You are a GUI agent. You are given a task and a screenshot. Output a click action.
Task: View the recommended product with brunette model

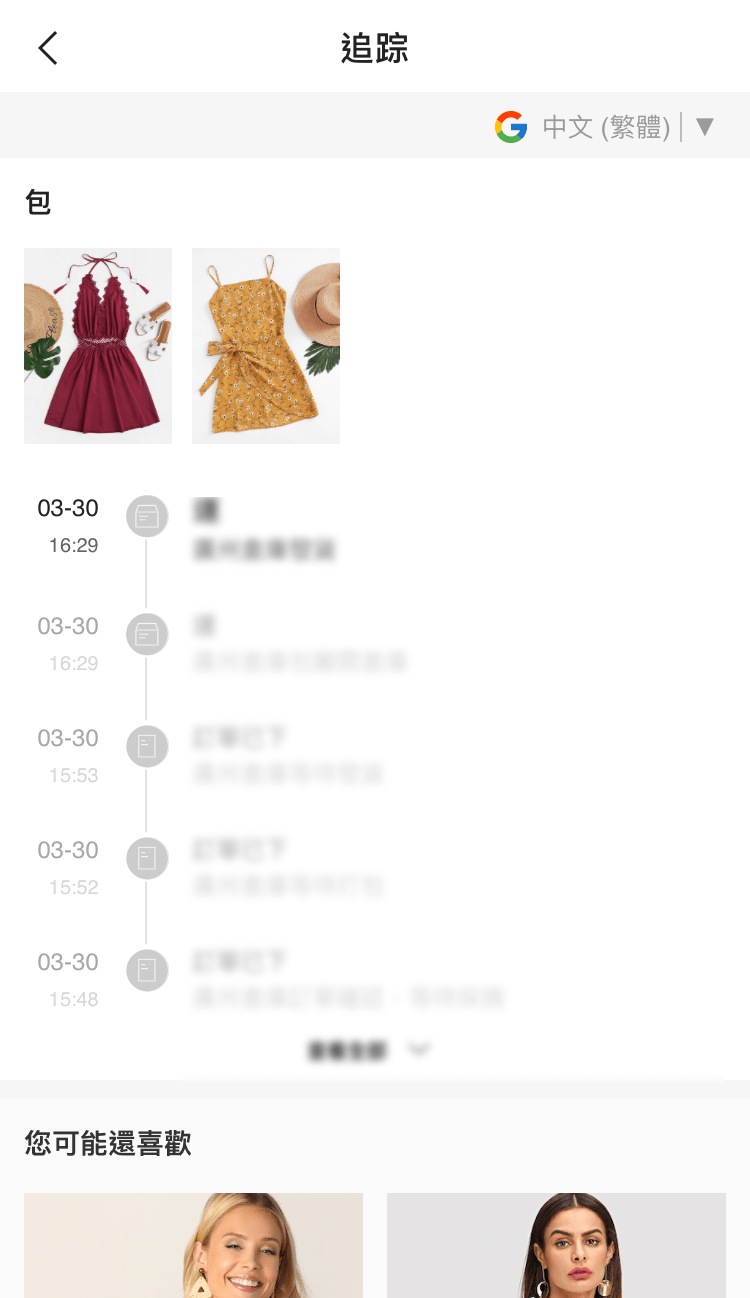(556, 1246)
